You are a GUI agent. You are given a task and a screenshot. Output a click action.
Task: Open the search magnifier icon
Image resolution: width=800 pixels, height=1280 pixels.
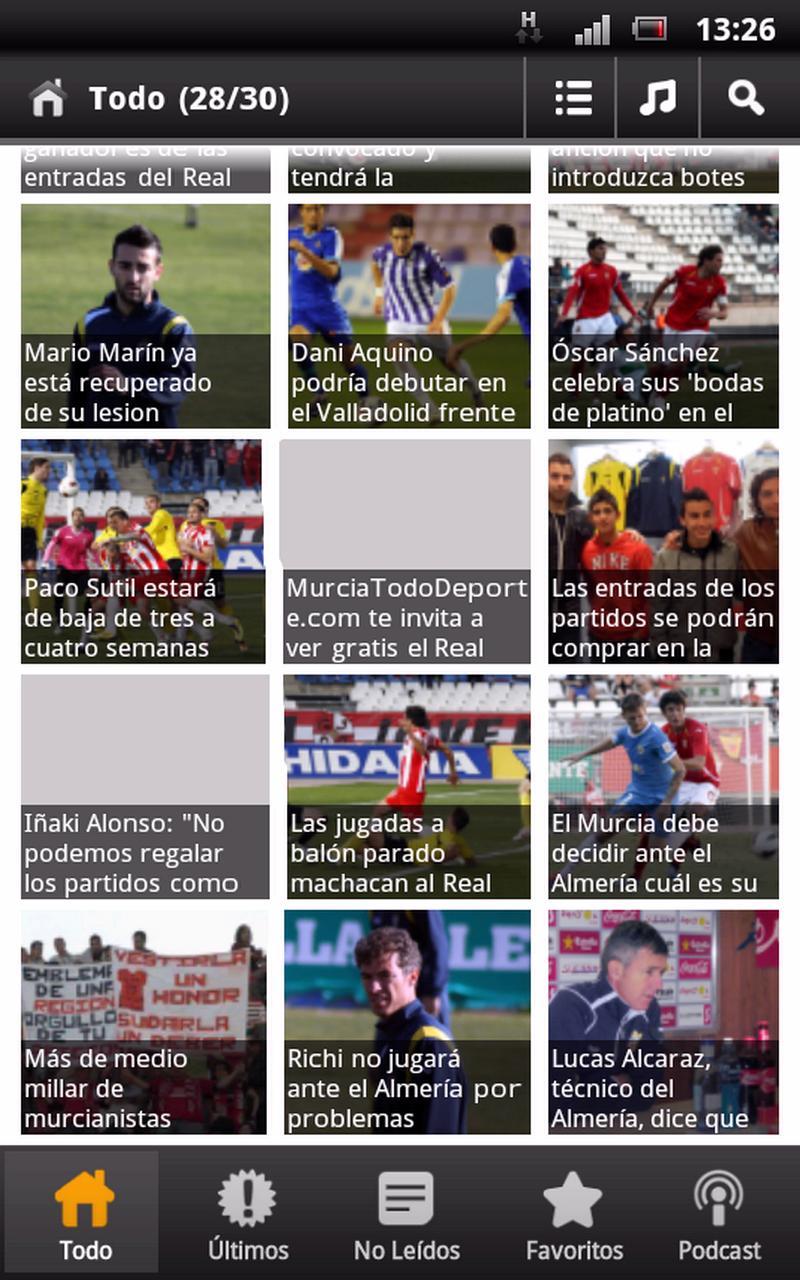[x=745, y=96]
